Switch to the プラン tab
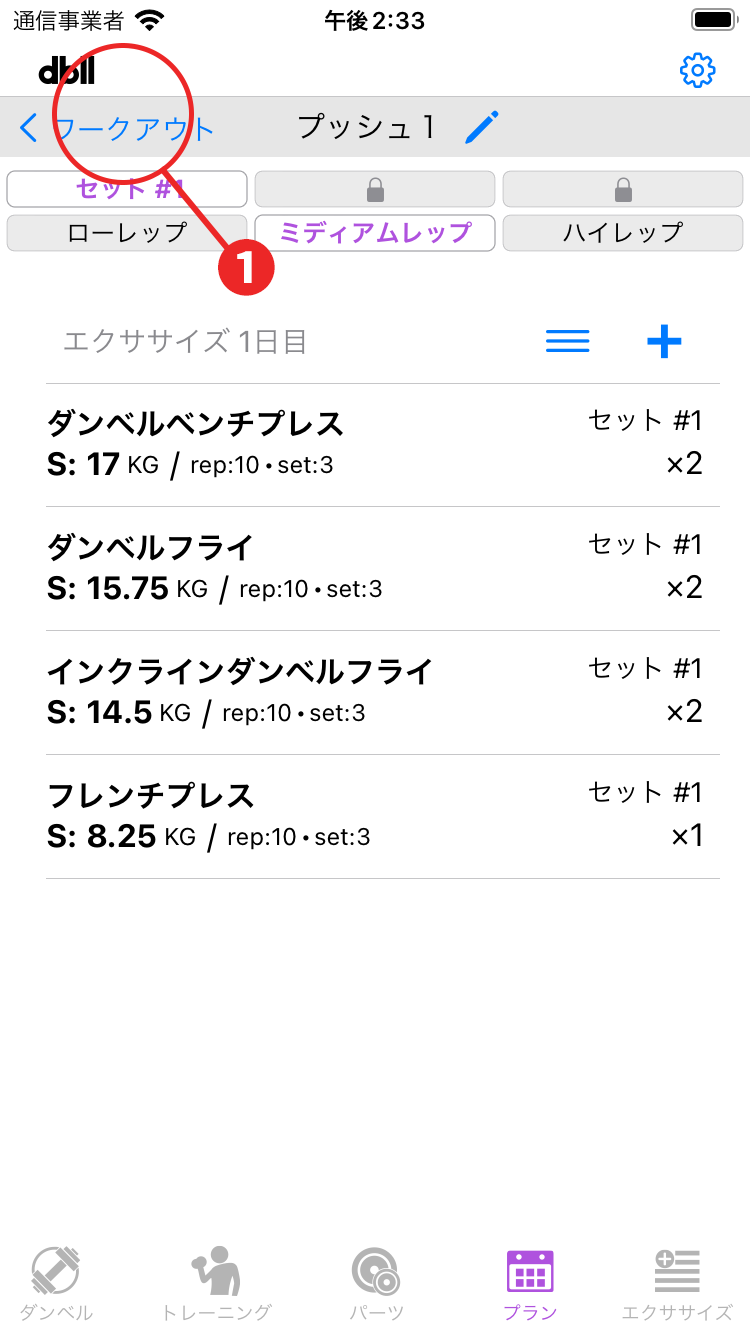 [530, 1283]
